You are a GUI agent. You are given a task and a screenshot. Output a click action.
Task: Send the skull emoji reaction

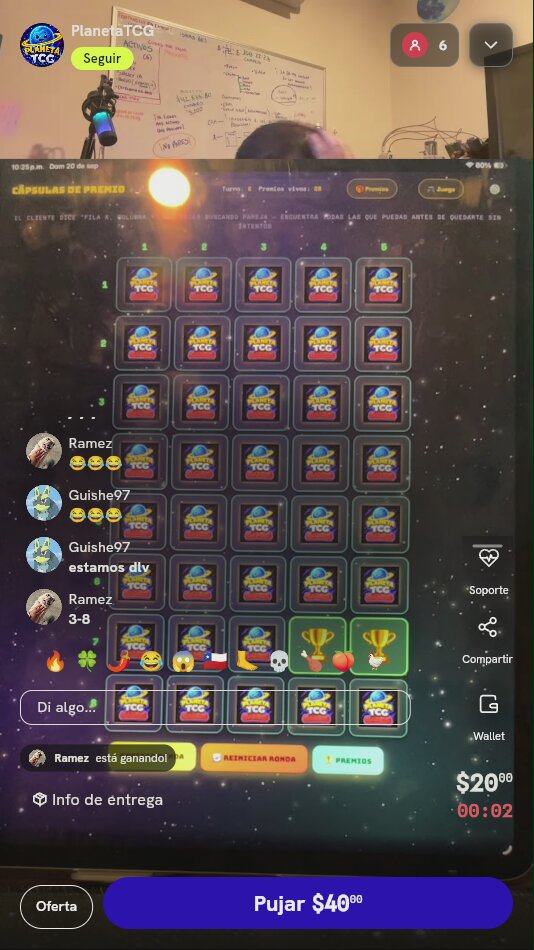point(278,661)
